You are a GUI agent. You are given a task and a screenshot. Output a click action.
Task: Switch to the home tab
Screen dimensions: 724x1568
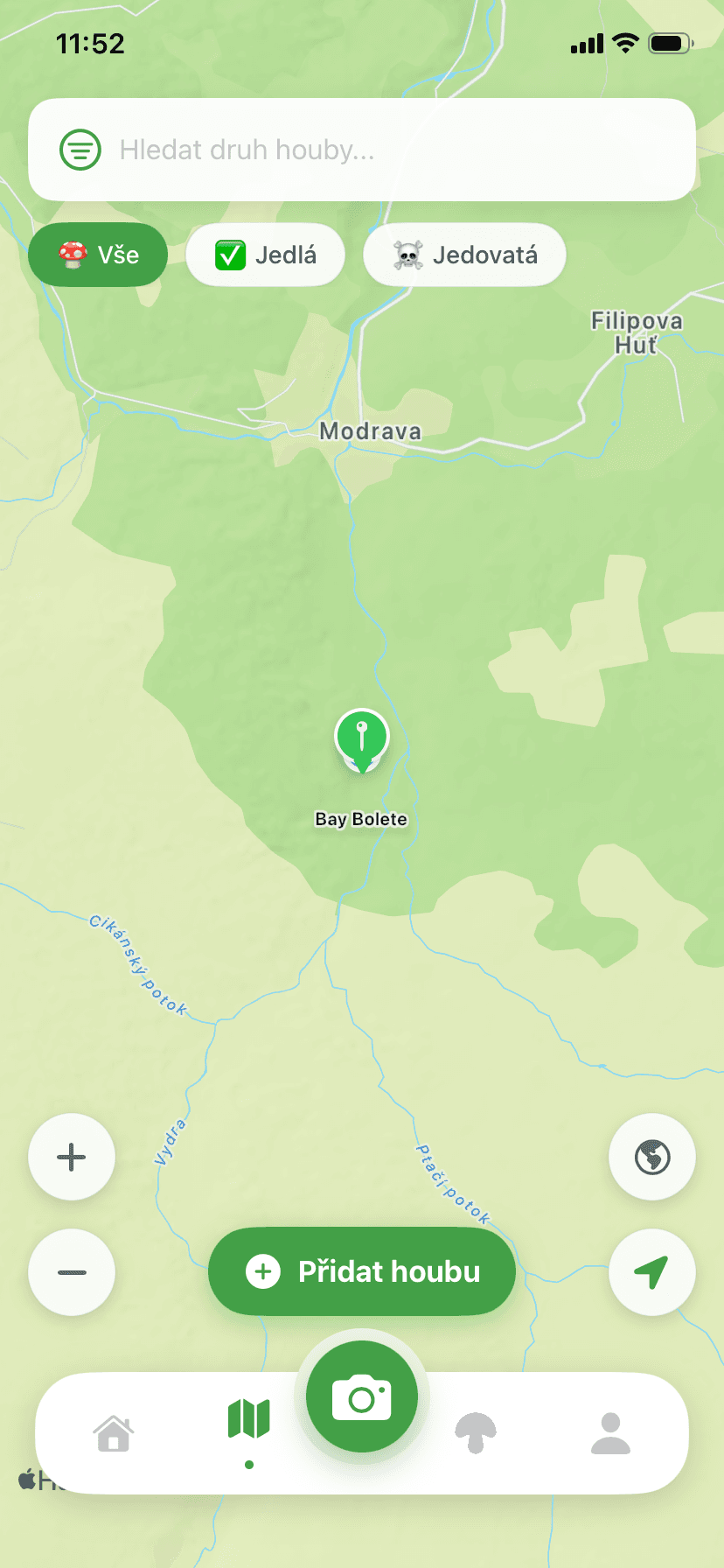114,1433
